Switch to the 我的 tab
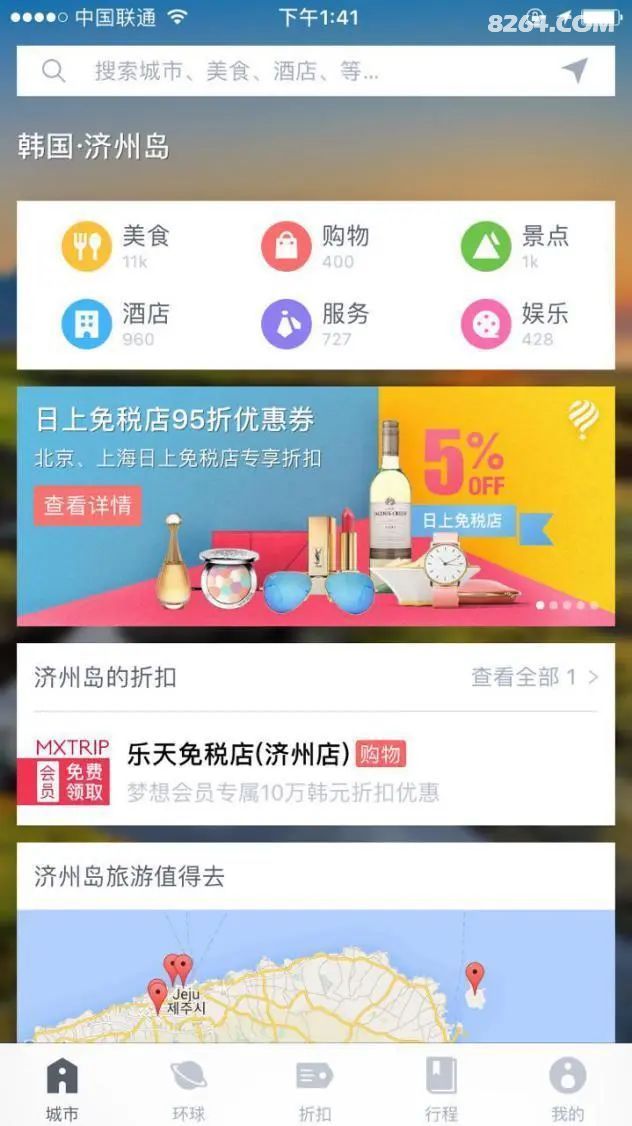Screen dimensions: 632x1126 (x=567, y=1088)
